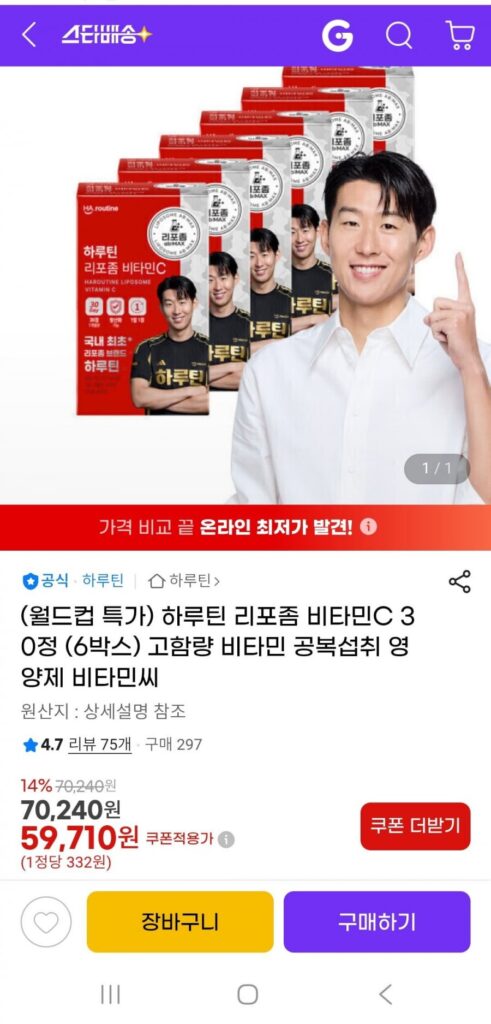Open recent apps in navigation bar
This screenshot has width=491, height=1024.
click(x=110, y=995)
